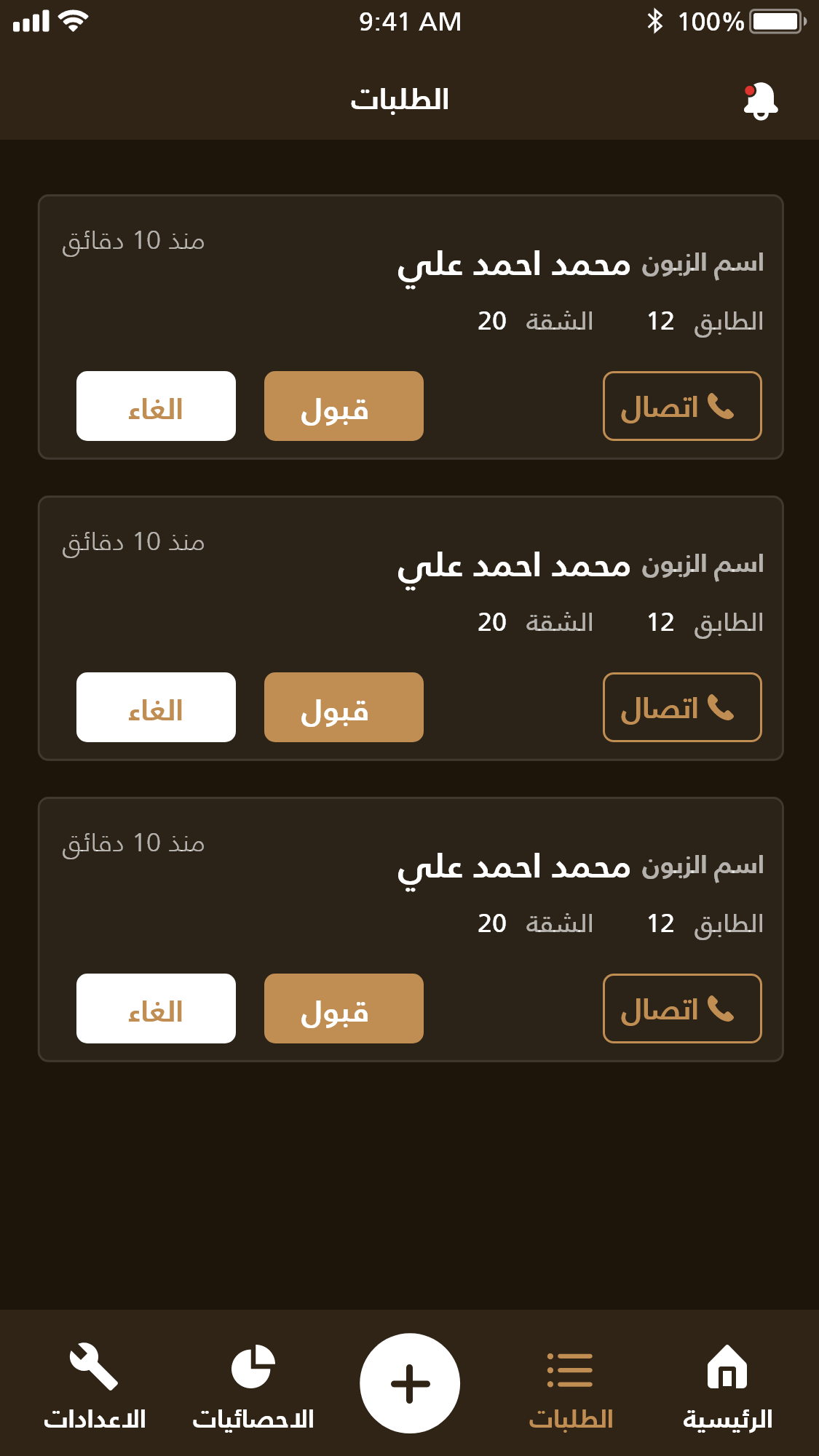819x1456 pixels.
Task: Tap the round plus add button
Action: point(410,1383)
